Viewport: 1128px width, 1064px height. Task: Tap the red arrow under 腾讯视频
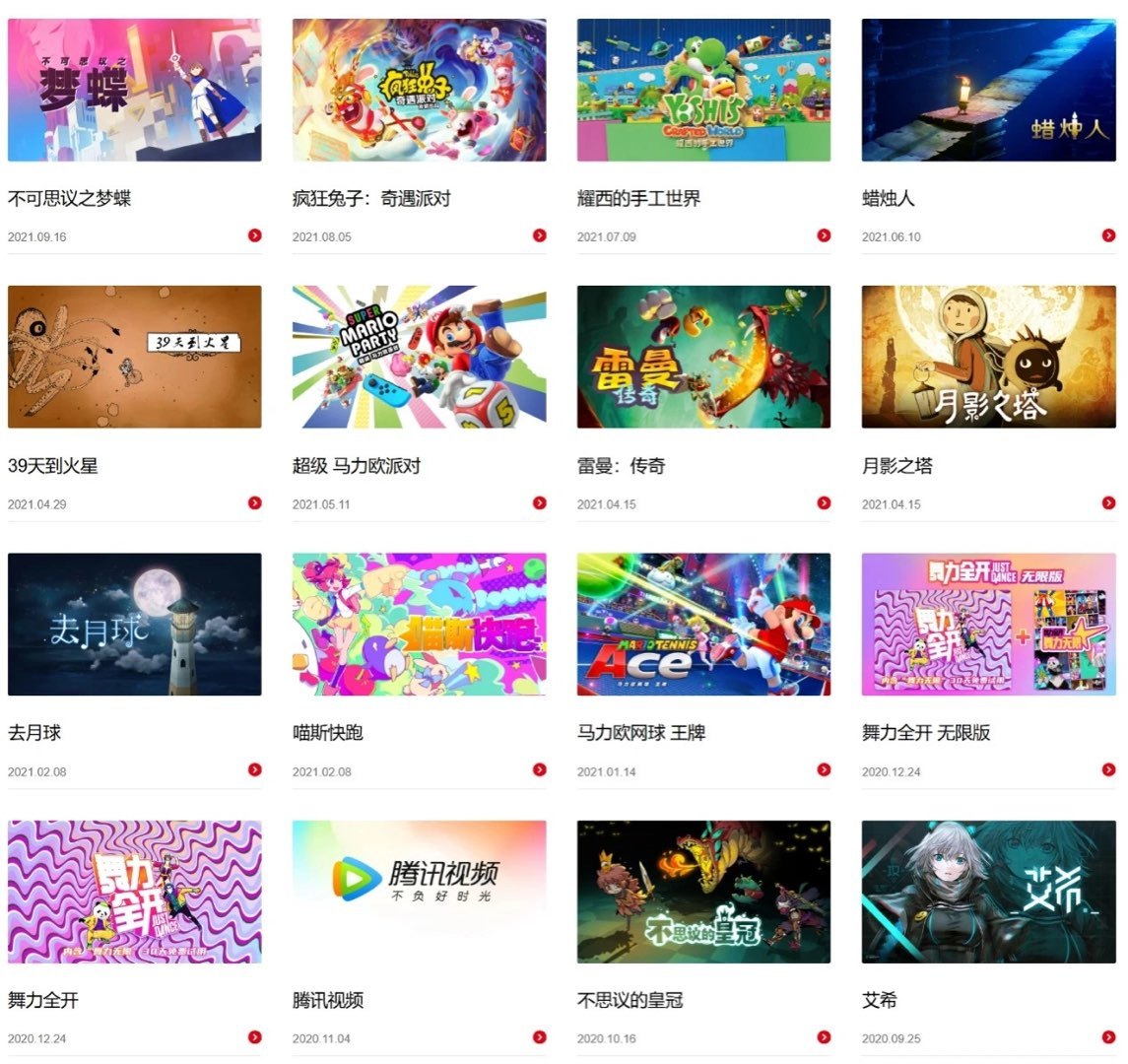tap(539, 1036)
